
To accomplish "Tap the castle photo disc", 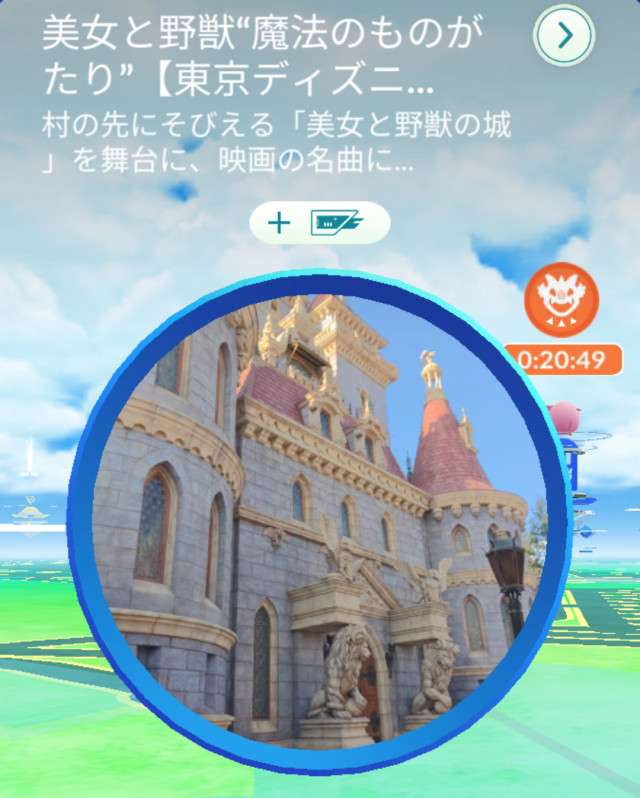I will tap(319, 522).
